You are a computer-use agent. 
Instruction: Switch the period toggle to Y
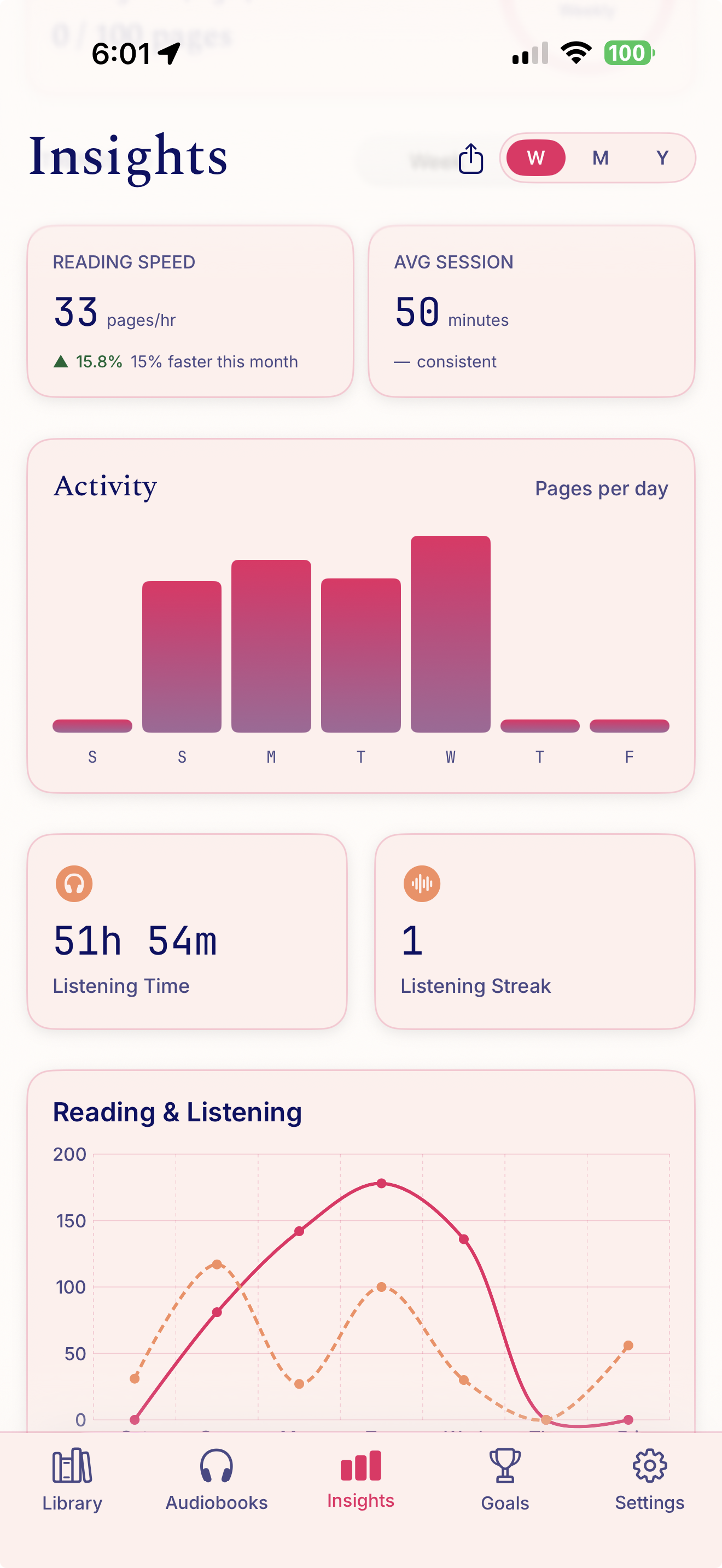coord(662,158)
